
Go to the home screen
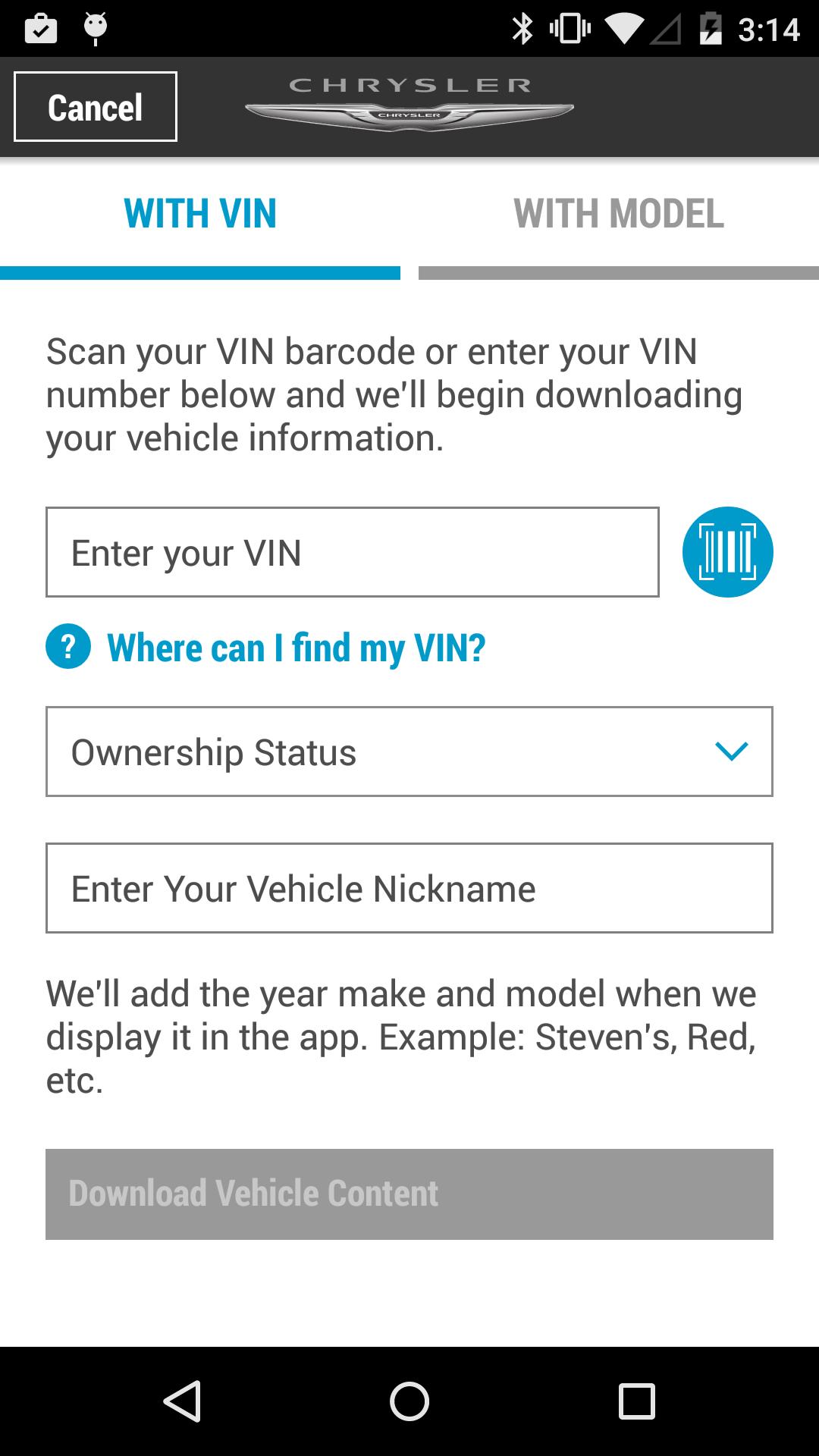409,1400
